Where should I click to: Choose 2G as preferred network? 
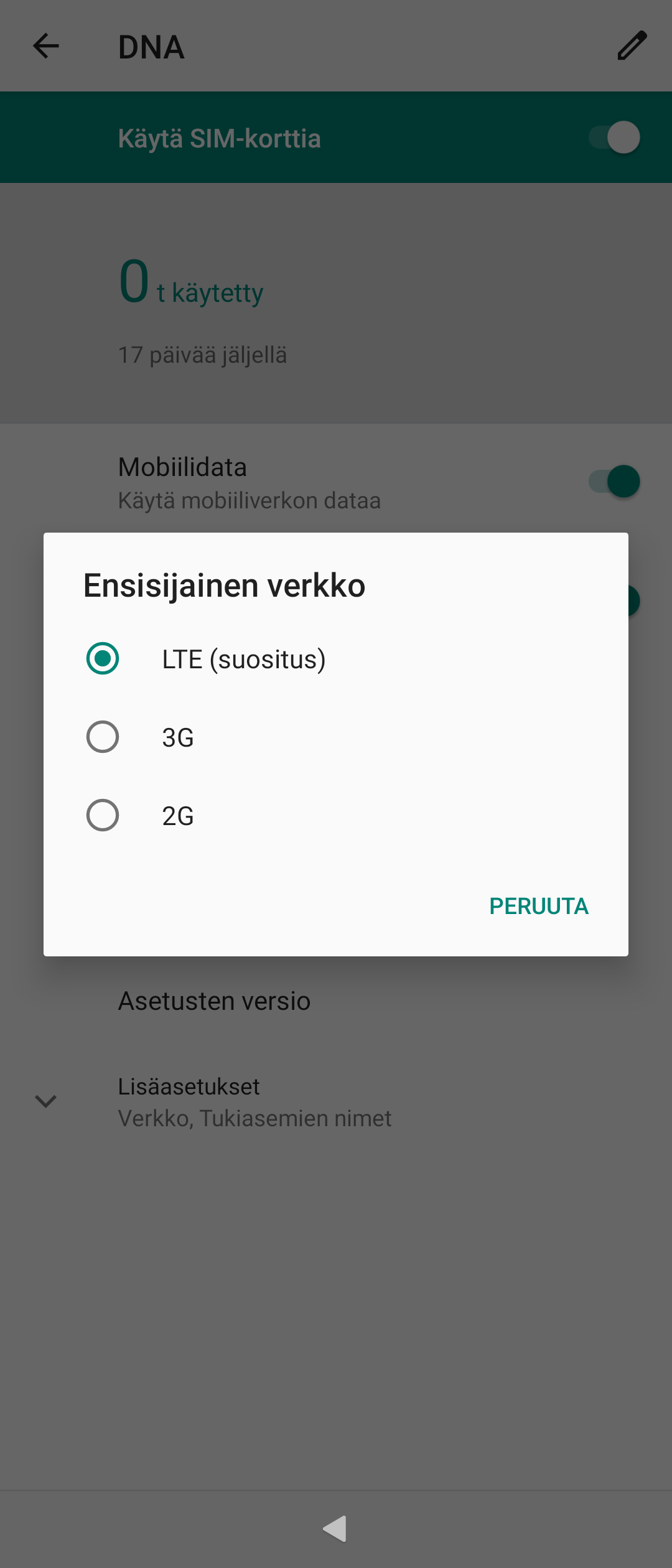pyautogui.click(x=103, y=816)
